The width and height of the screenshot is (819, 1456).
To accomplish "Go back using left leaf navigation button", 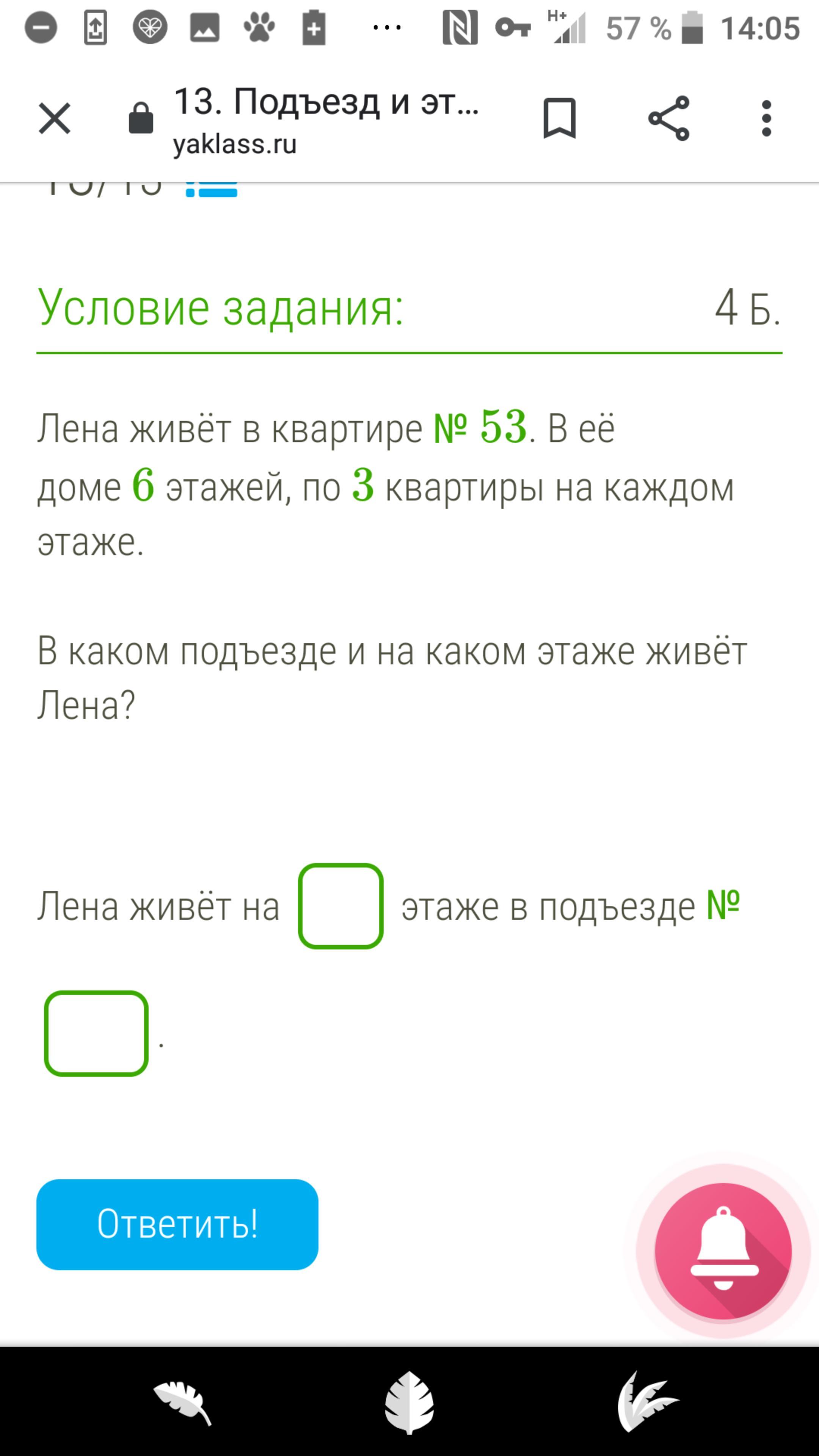I will coord(182,1402).
